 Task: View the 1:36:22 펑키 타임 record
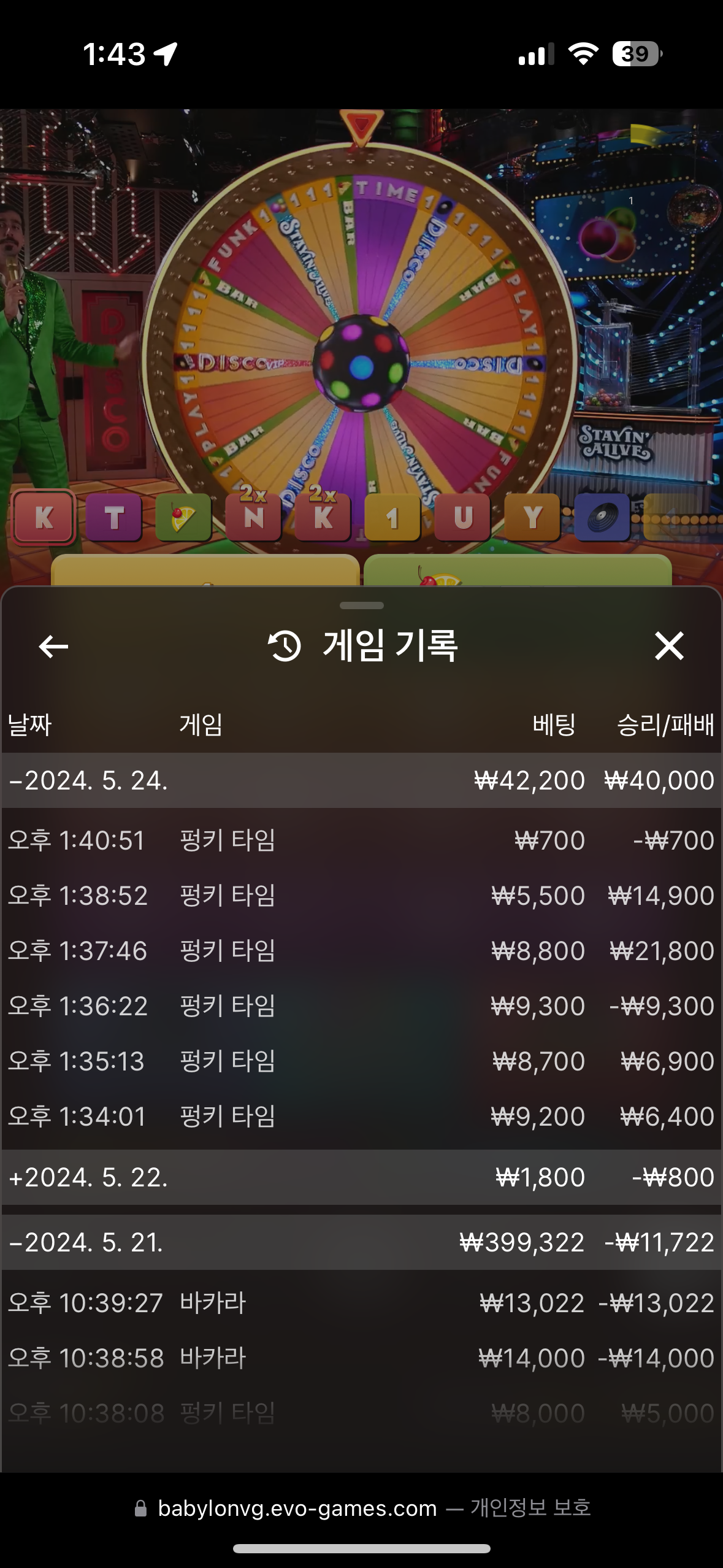pos(361,1005)
